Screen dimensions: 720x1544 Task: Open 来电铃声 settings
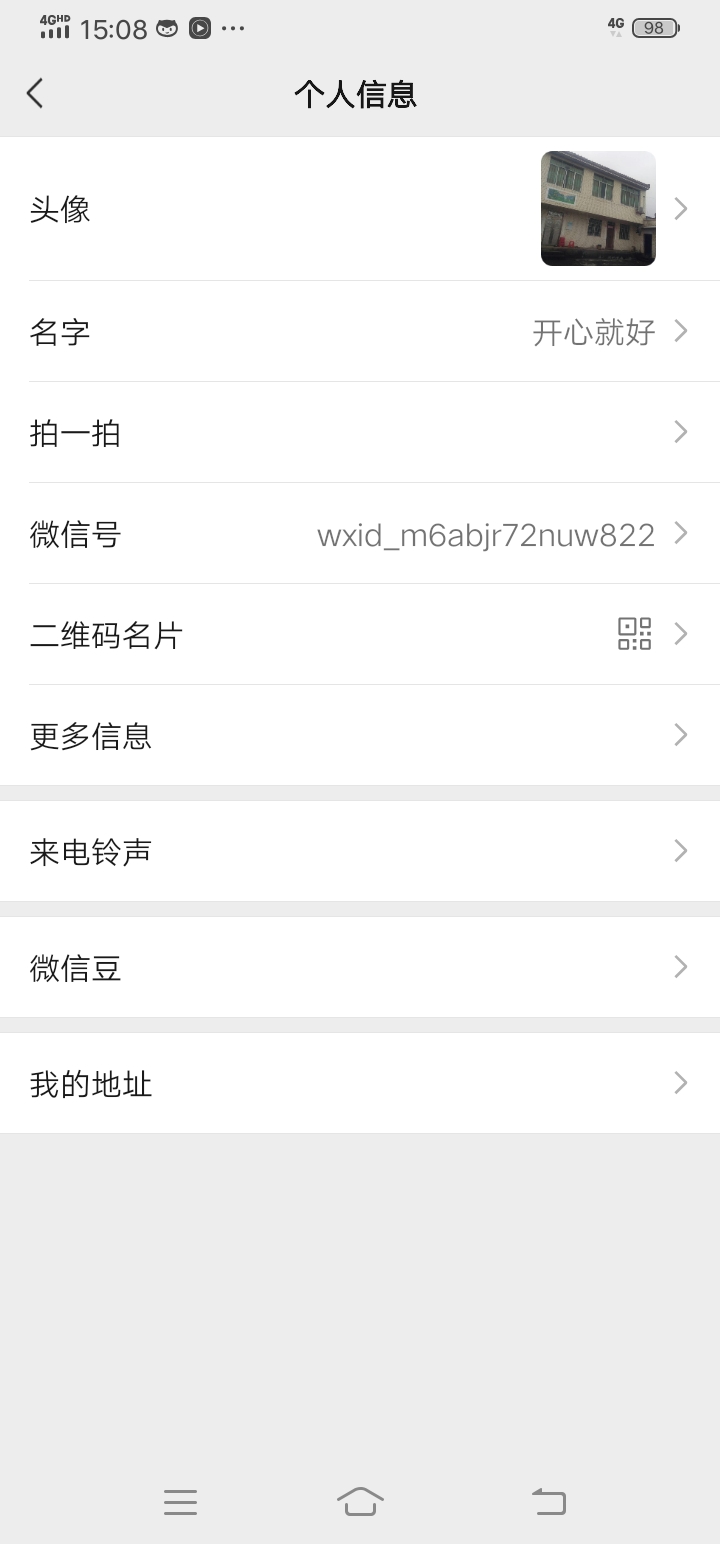(360, 851)
